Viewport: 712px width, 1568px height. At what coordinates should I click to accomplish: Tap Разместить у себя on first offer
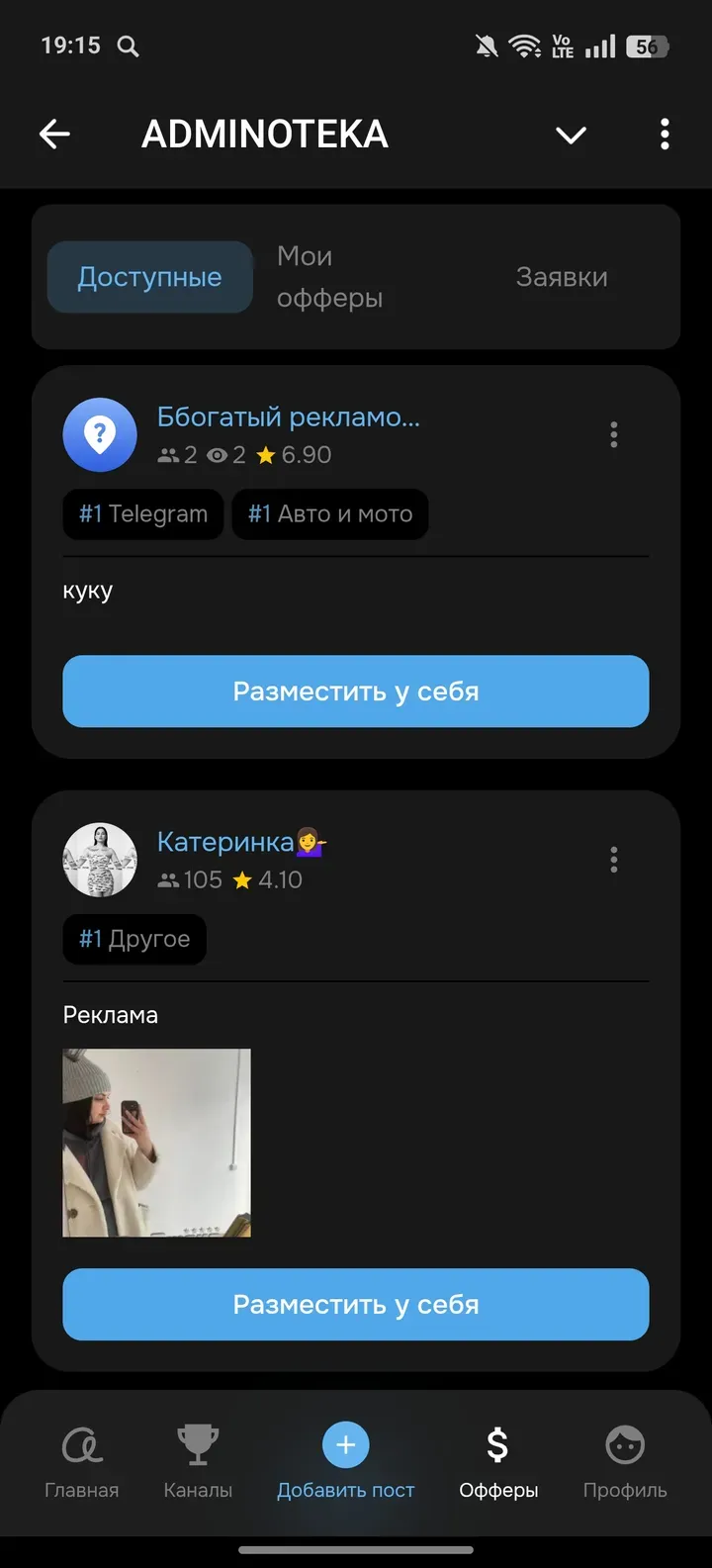point(356,692)
